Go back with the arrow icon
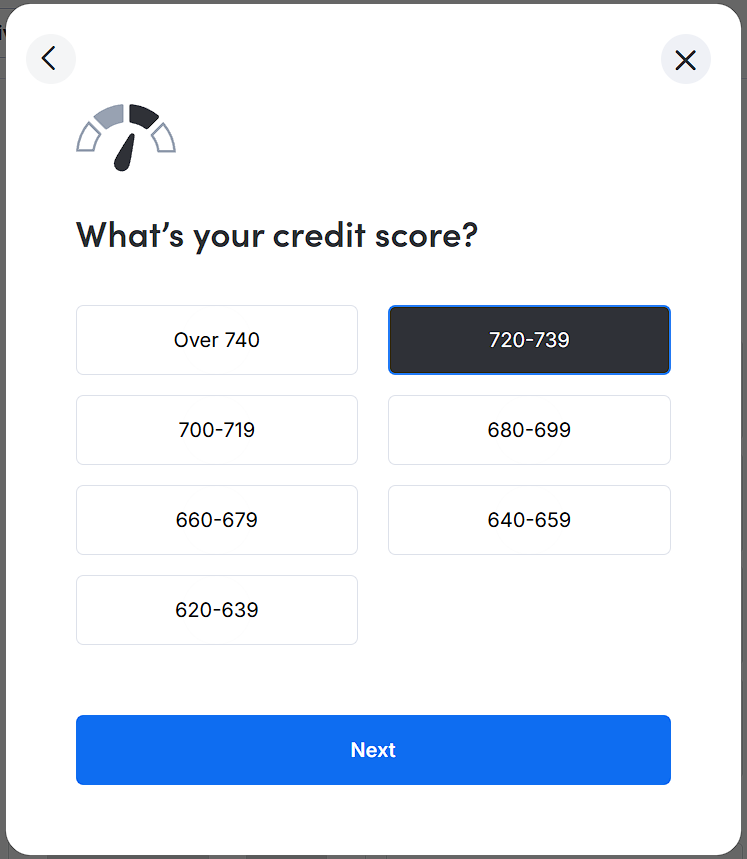747x859 pixels. pyautogui.click(x=50, y=59)
